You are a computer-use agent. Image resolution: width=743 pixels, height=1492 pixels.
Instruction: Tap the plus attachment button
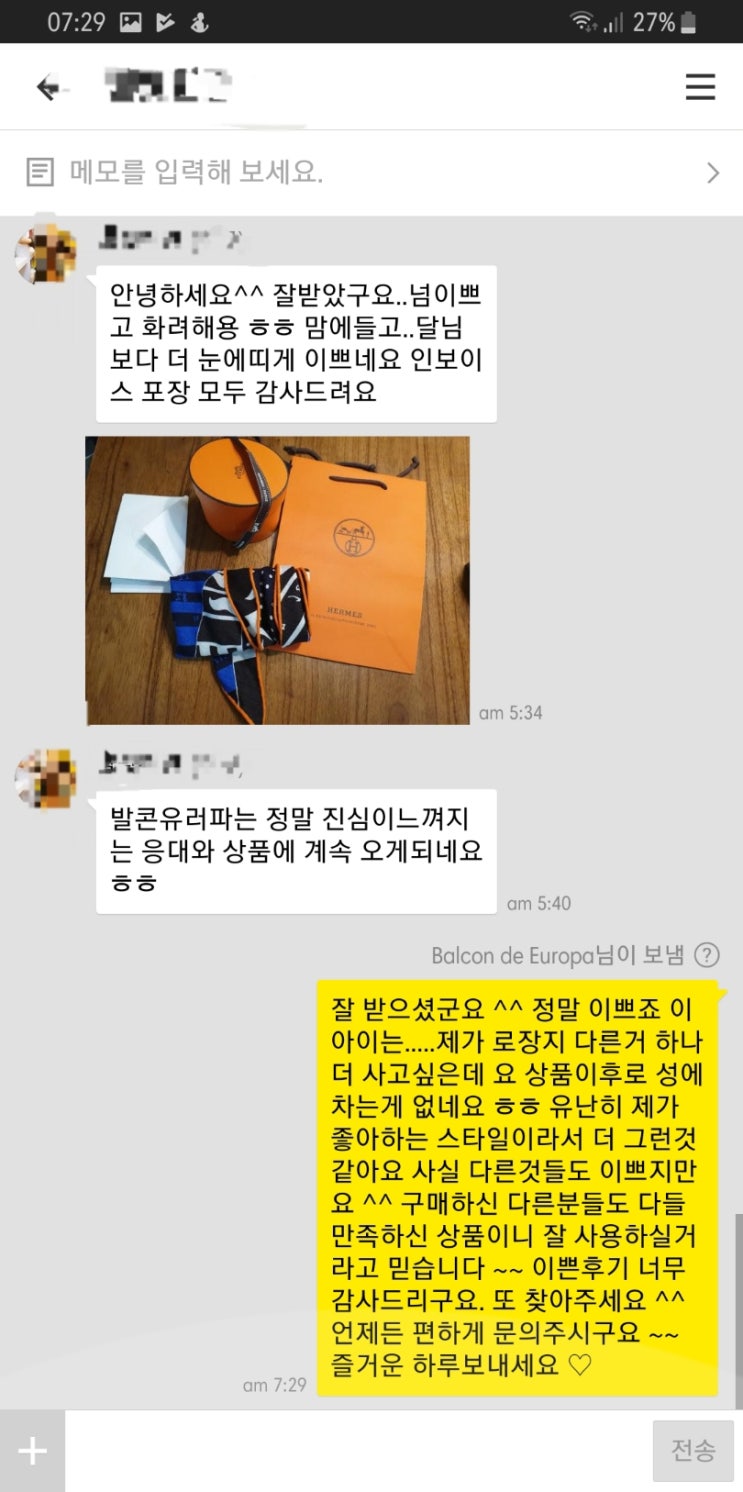click(32, 1451)
